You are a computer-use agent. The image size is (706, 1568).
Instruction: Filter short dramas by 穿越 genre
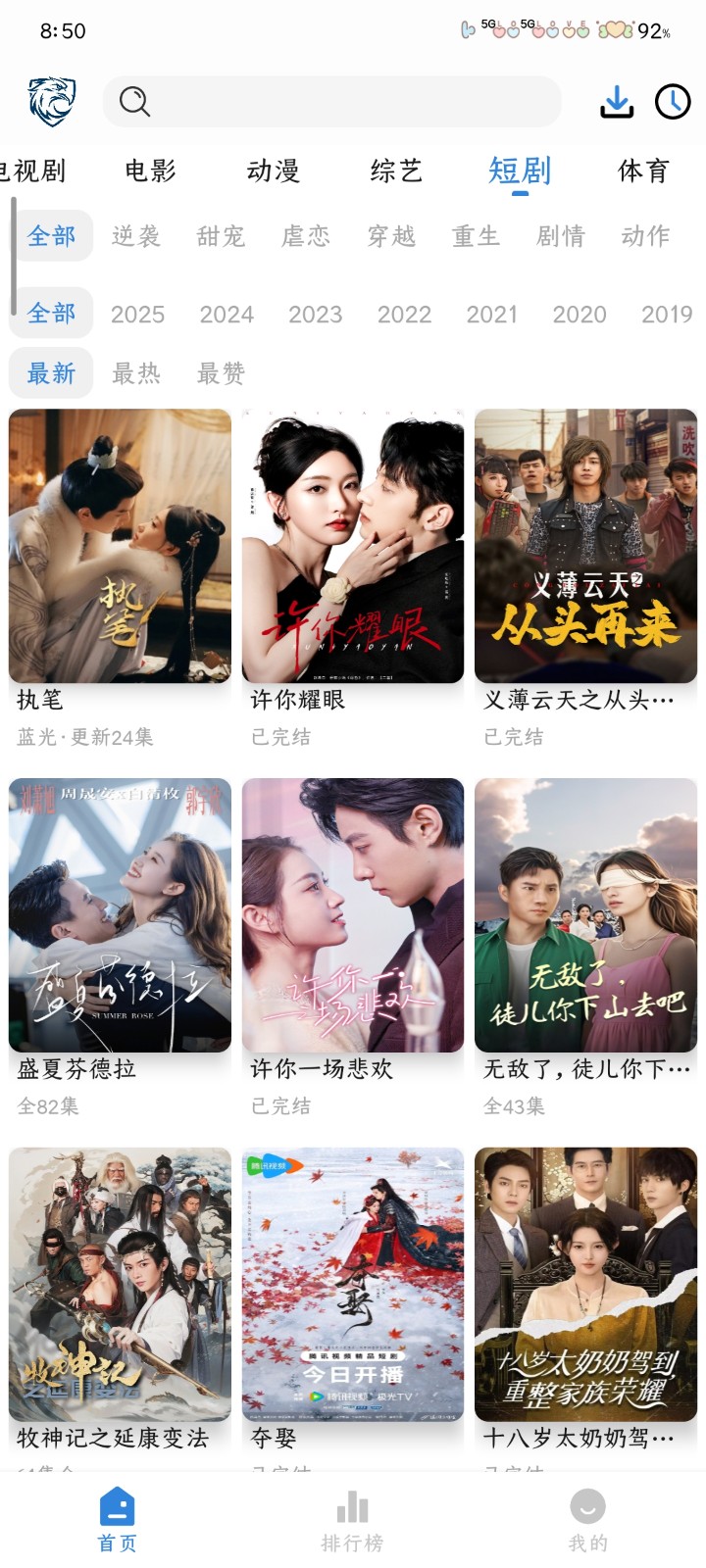point(391,236)
